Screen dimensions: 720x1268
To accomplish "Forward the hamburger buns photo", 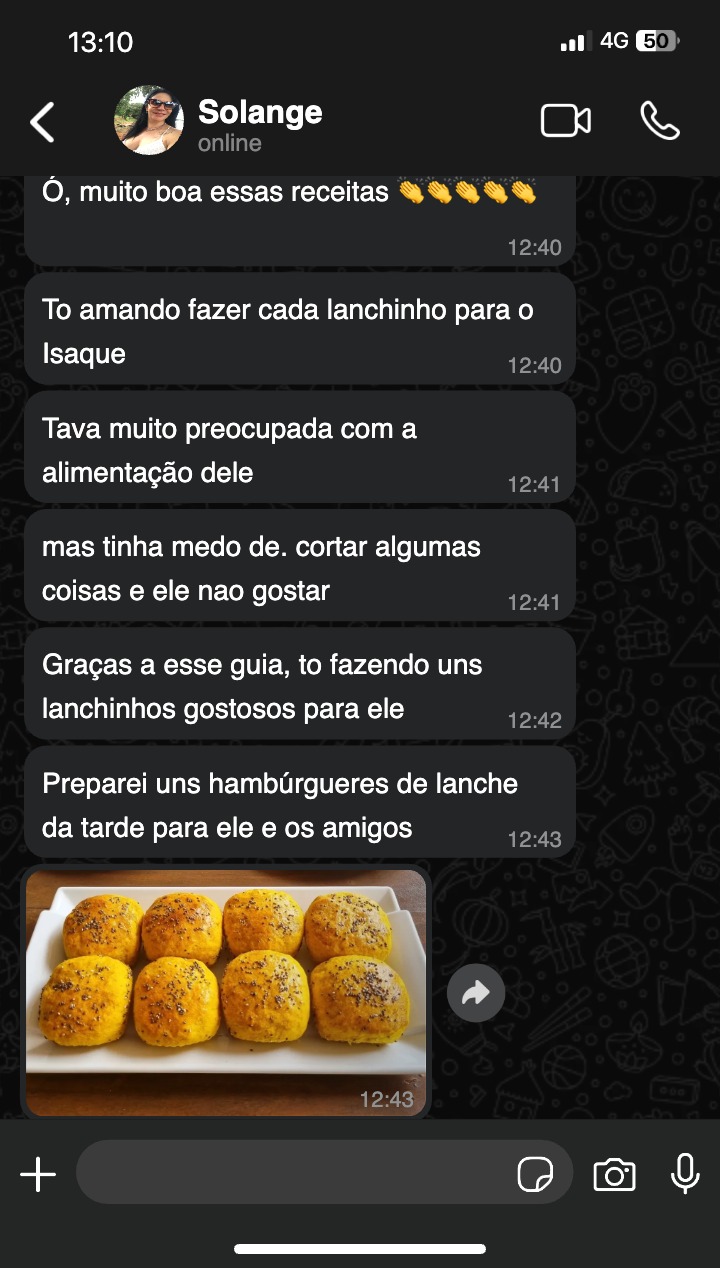I will (475, 992).
